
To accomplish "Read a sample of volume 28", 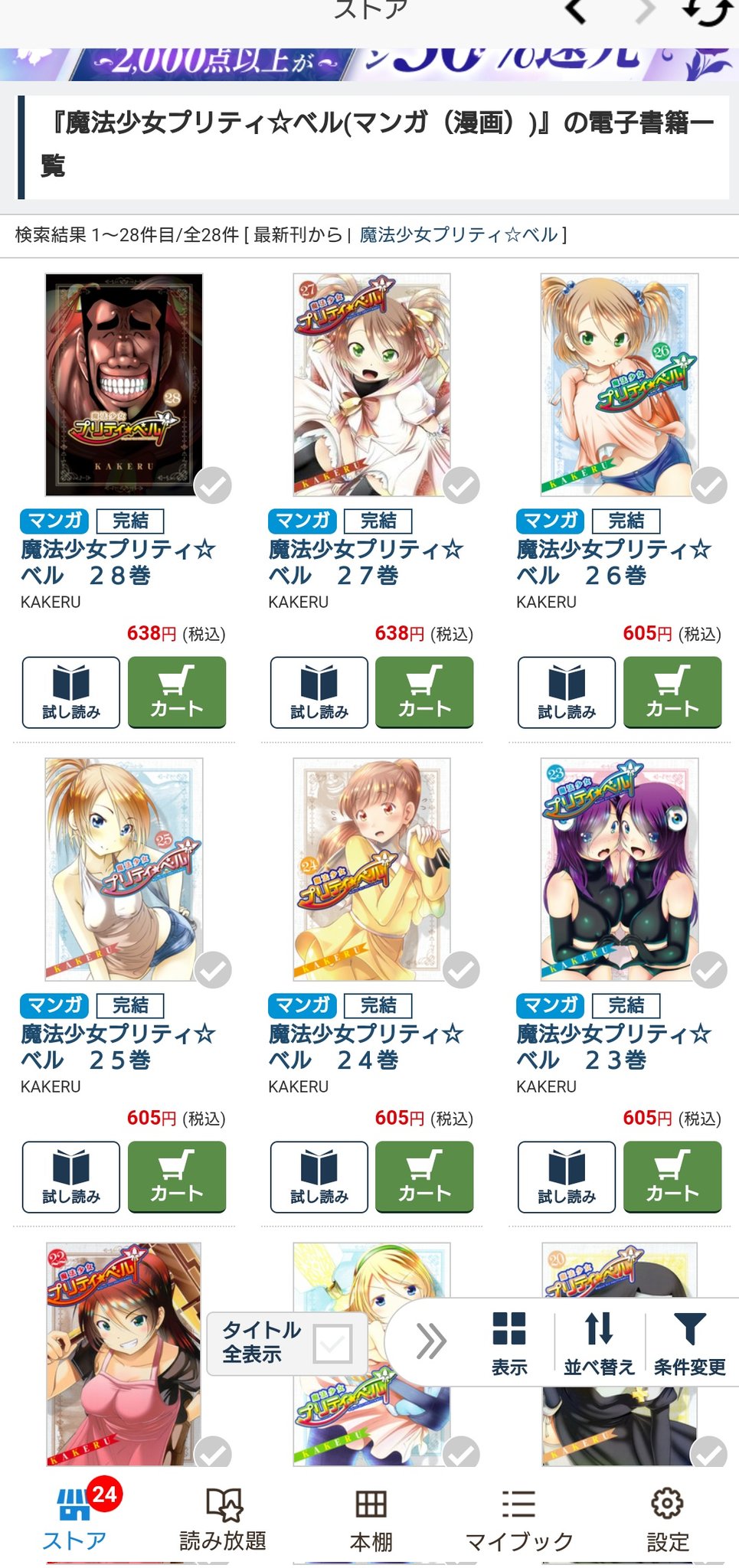I will tap(71, 692).
